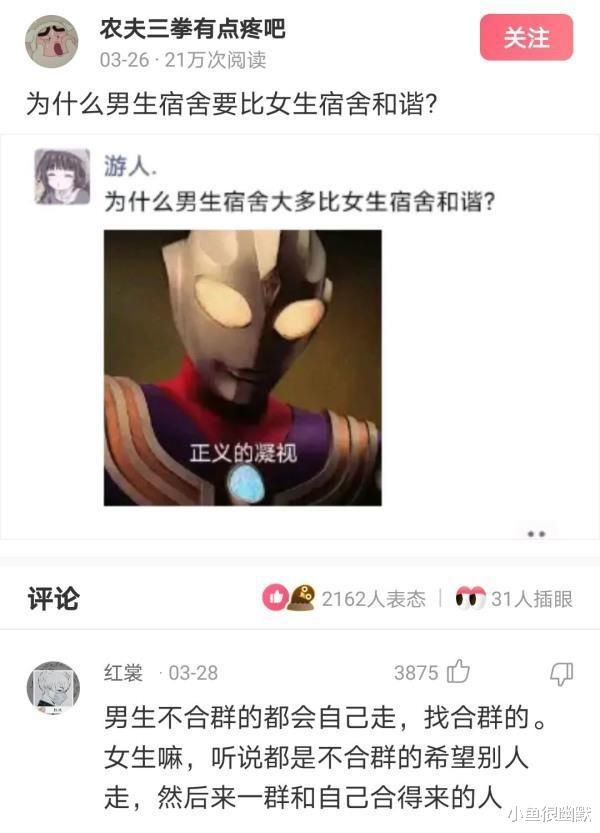Image resolution: width=600 pixels, height=833 pixels.
Task: Follow 农夫三拳有点疼吧 with 关注 button
Action: pos(526,38)
